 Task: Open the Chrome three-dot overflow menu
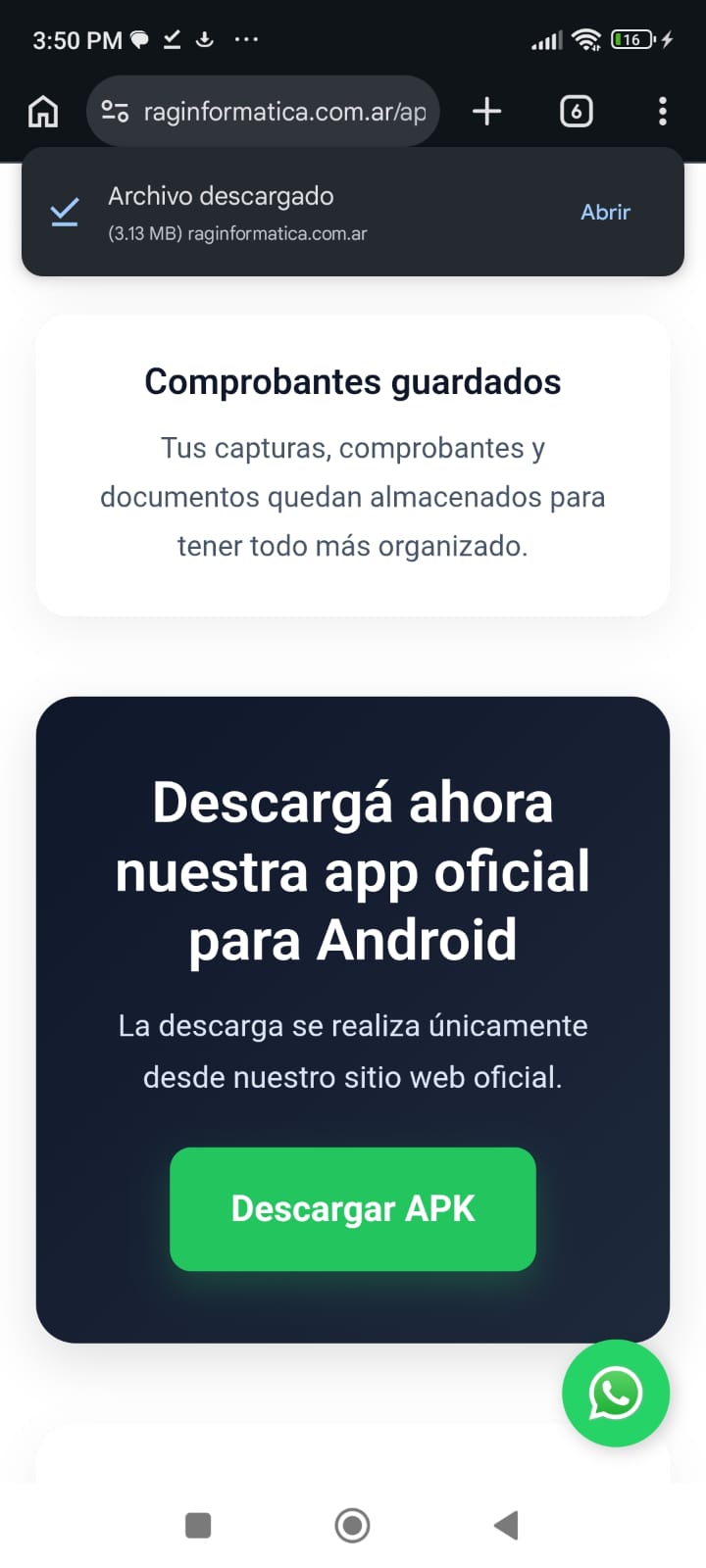(x=662, y=111)
